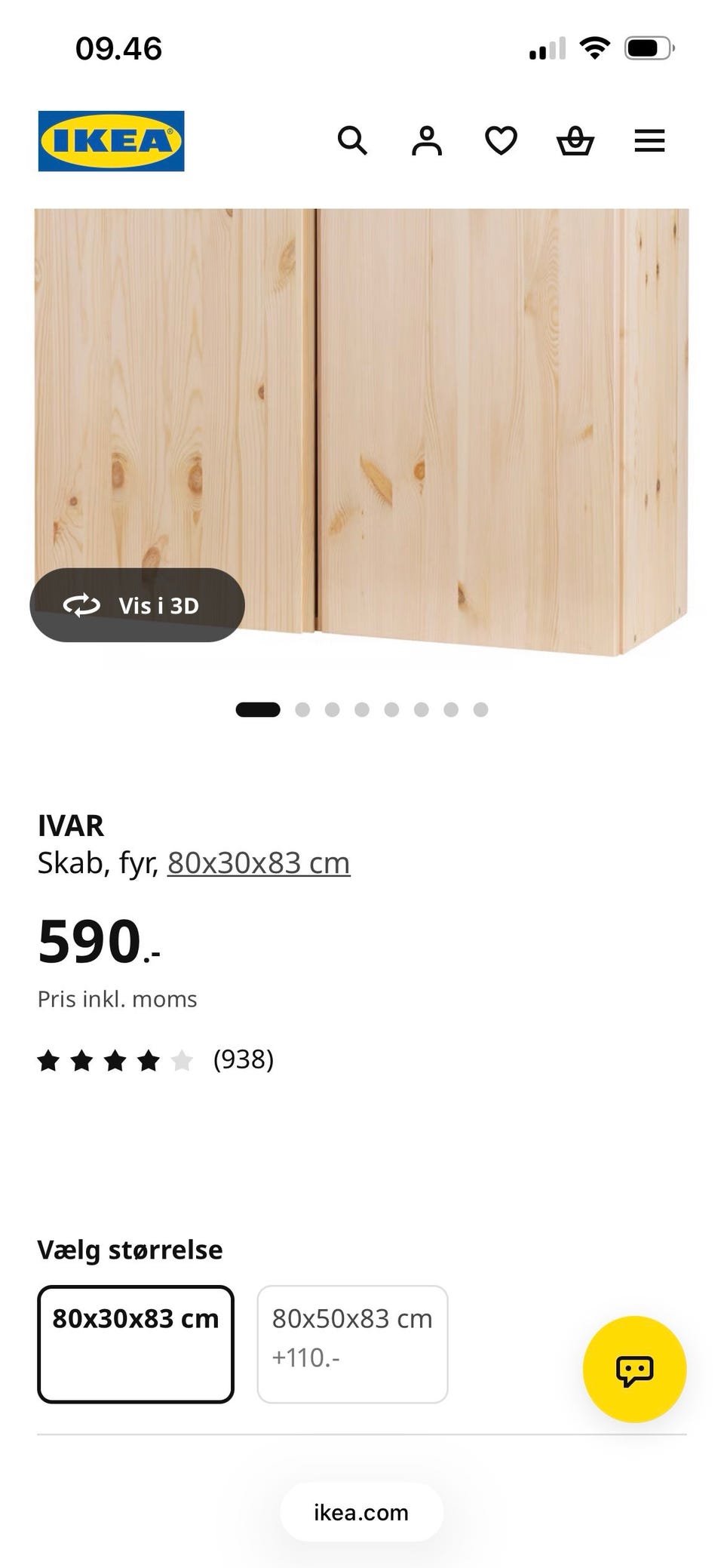This screenshot has width=724, height=1568.
Task: Open the hamburger menu
Action: tap(649, 141)
